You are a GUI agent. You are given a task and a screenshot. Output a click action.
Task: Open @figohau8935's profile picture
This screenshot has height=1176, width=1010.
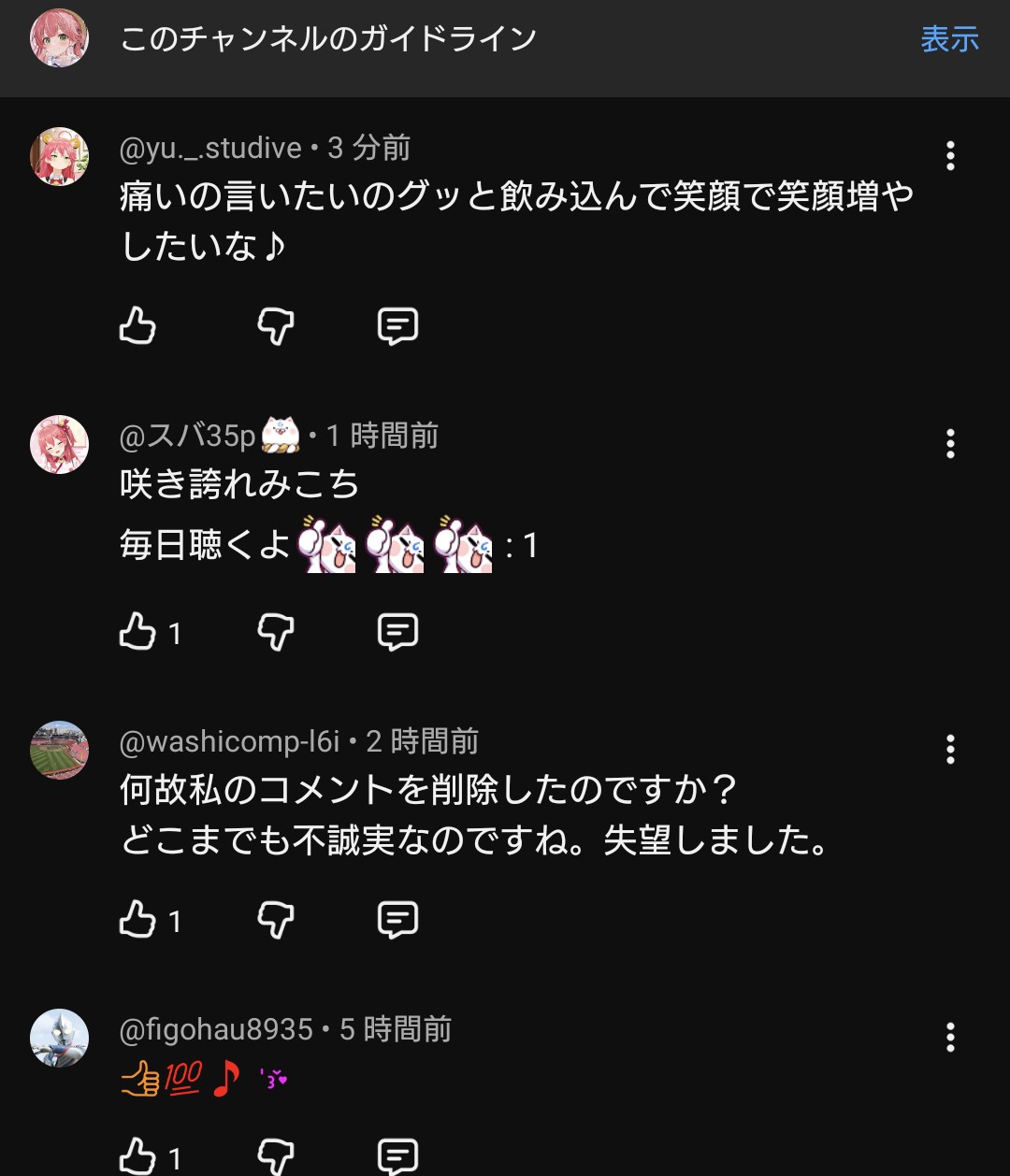tap(60, 1038)
